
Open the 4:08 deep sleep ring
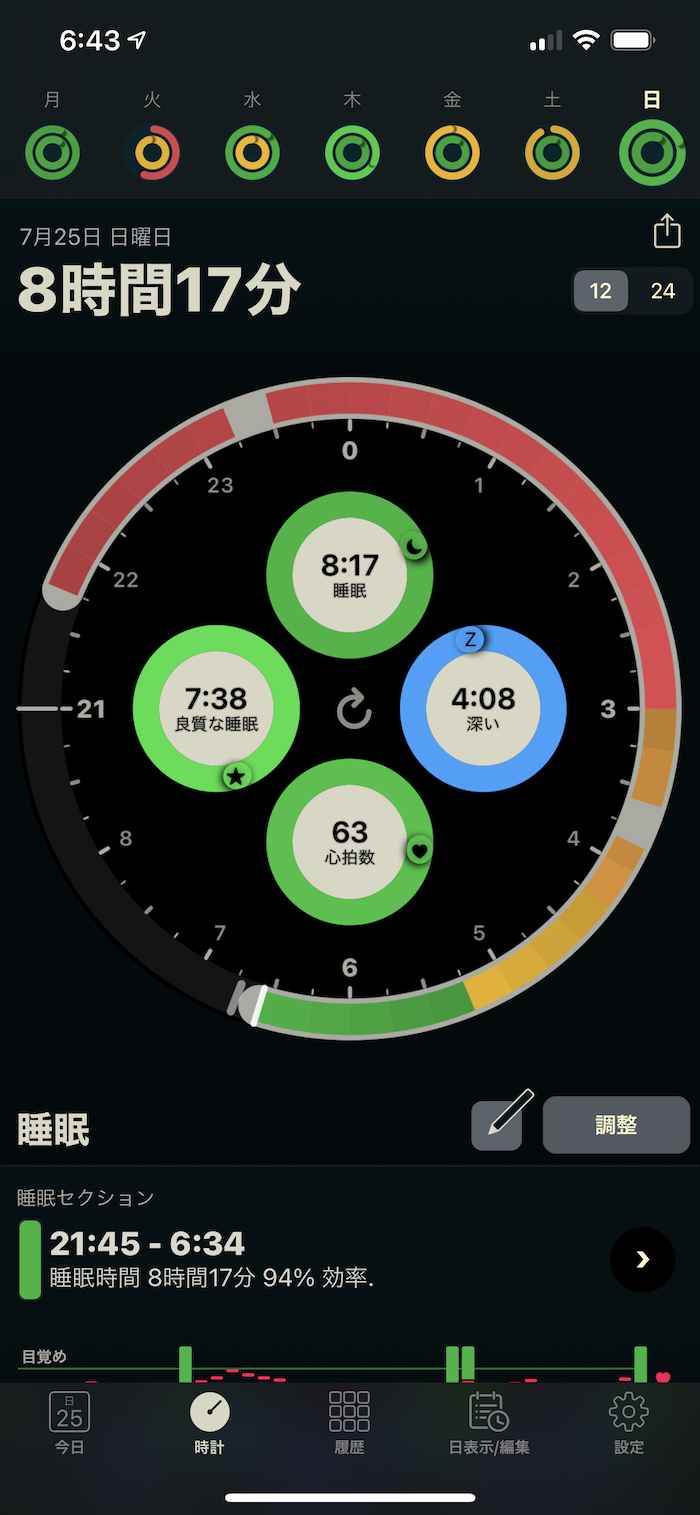tap(483, 709)
